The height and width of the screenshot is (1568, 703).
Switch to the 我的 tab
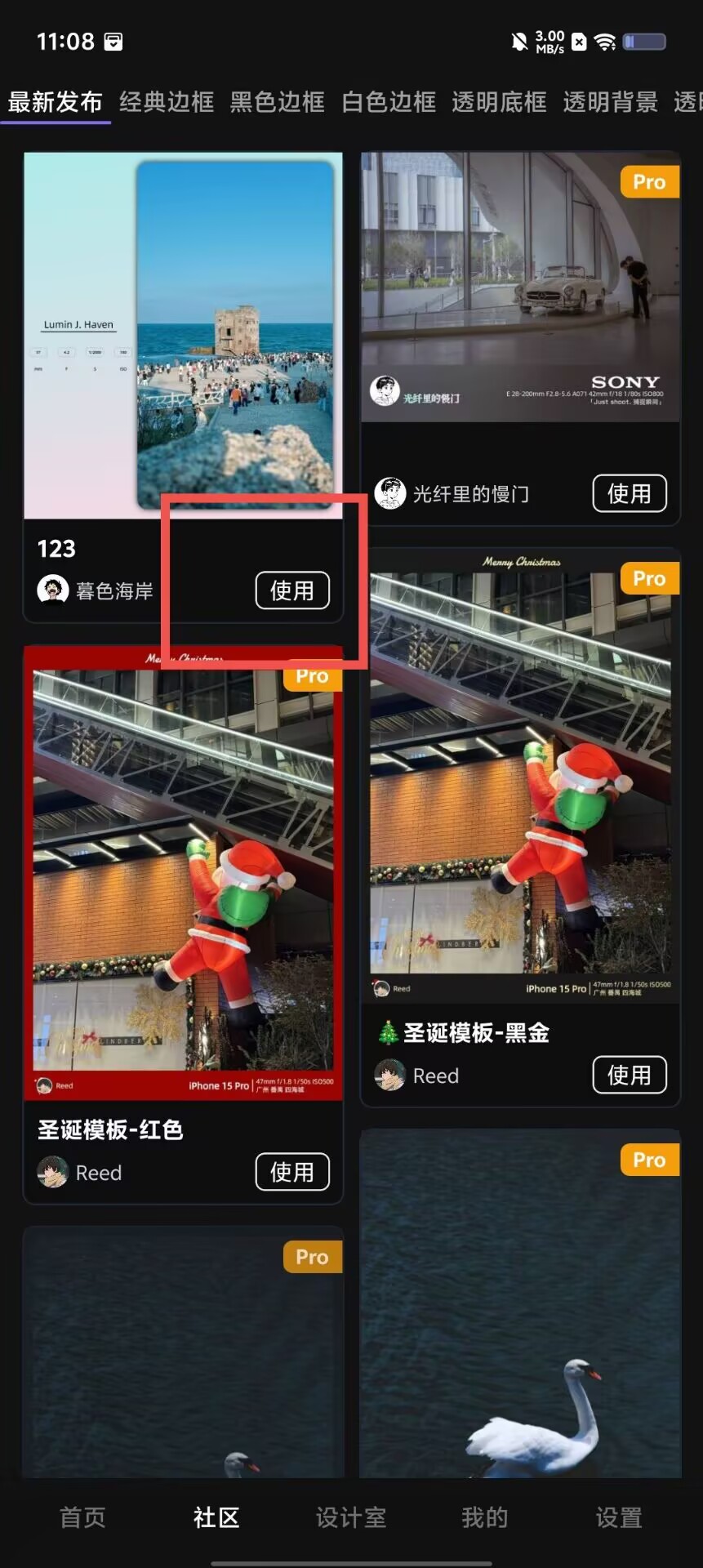485,1517
